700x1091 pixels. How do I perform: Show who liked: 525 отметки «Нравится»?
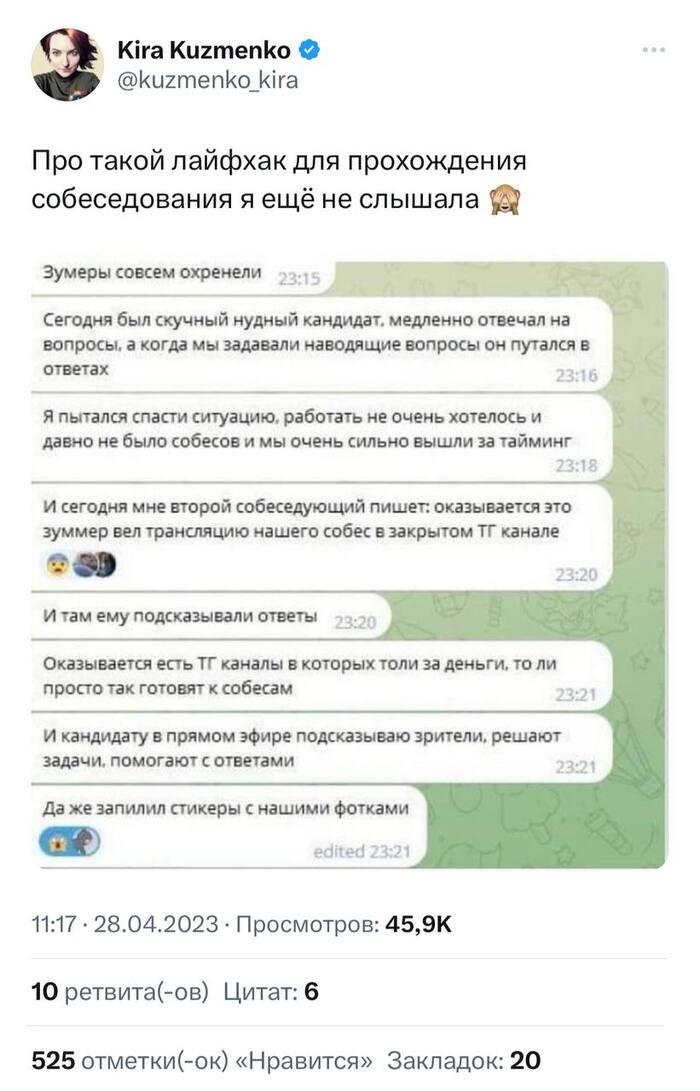[x=203, y=1060]
